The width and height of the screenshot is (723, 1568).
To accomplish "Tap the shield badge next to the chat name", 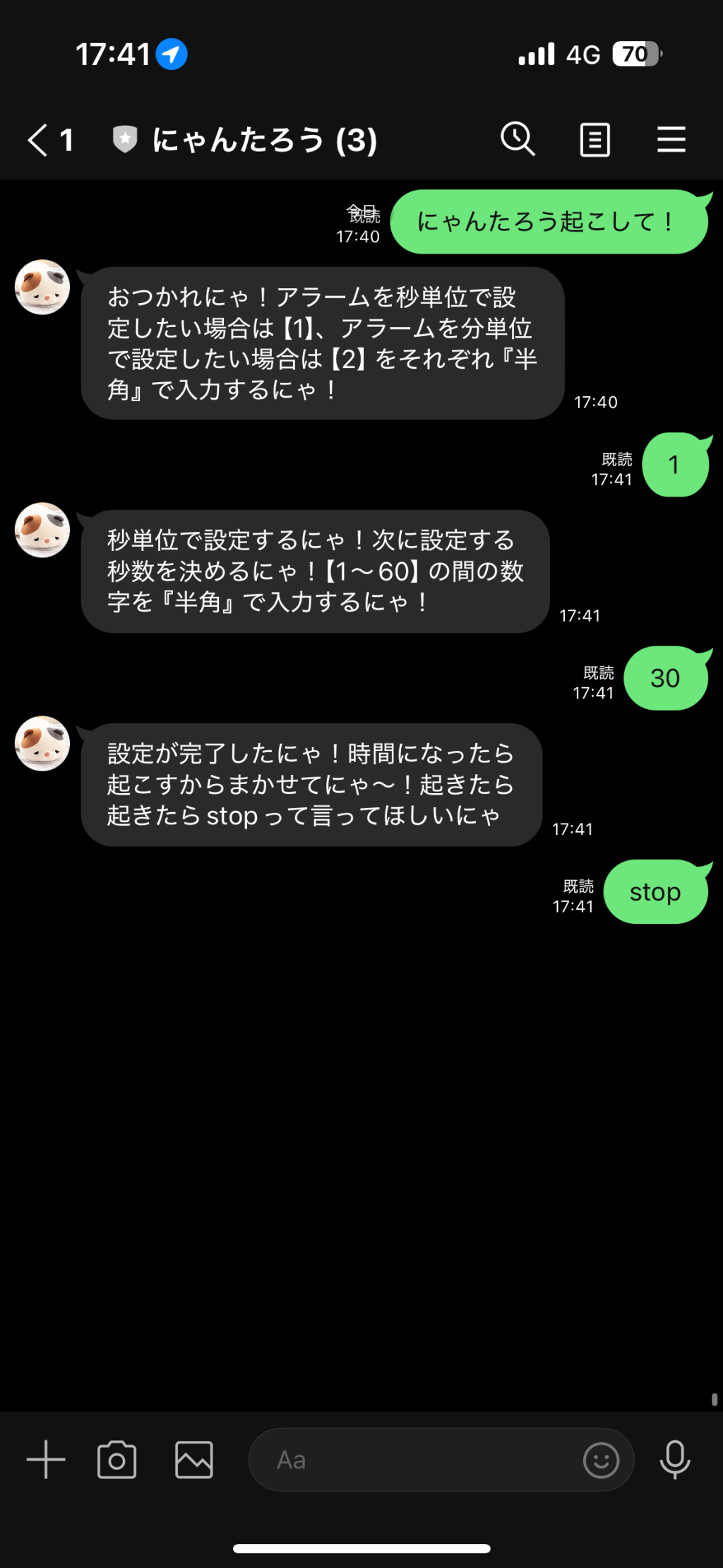I will [124, 139].
